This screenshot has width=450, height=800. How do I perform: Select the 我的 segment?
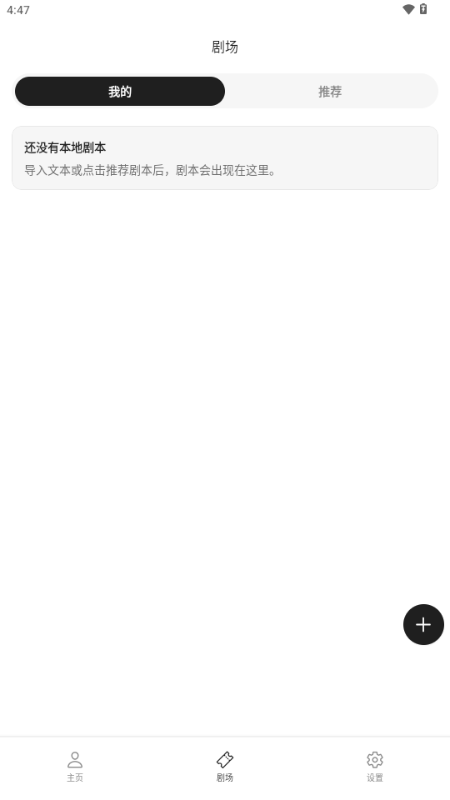pyautogui.click(x=120, y=91)
